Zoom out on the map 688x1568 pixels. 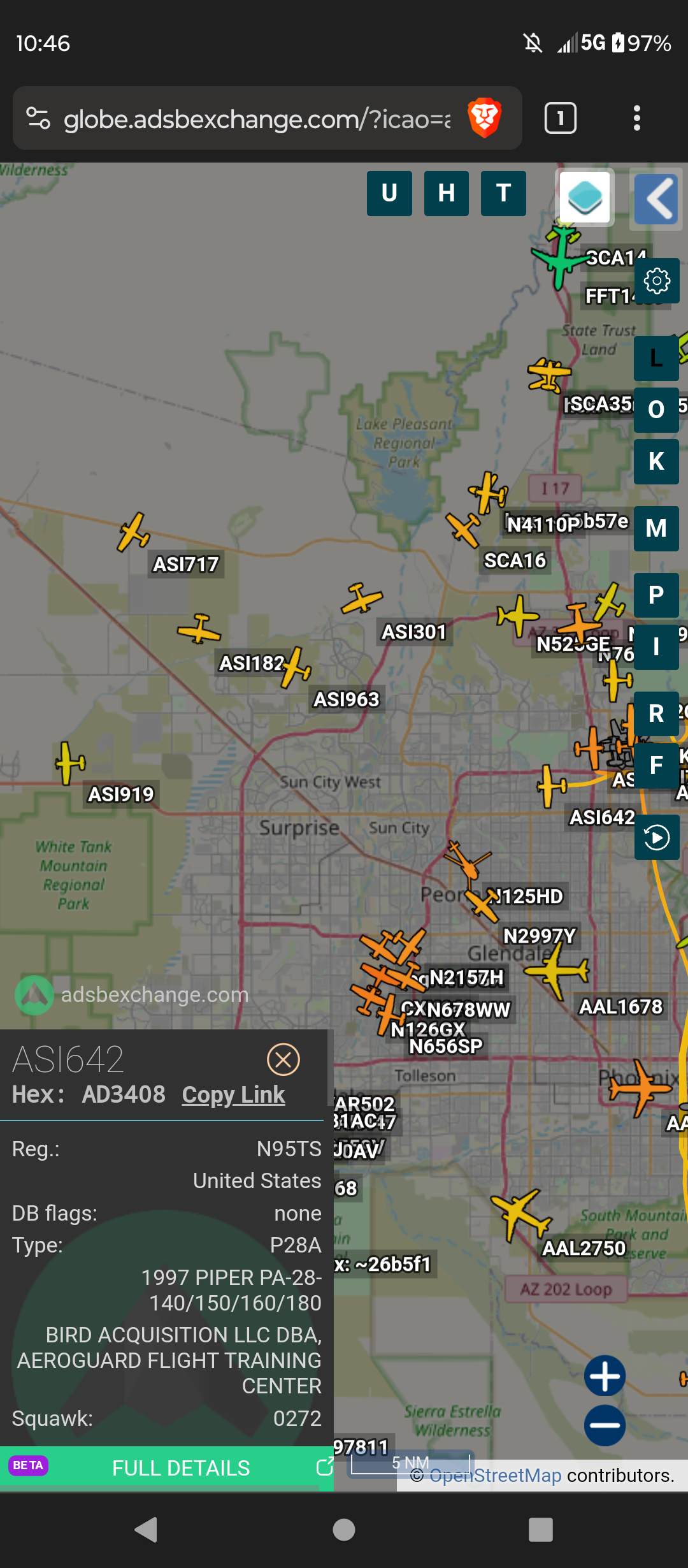pyautogui.click(x=605, y=1425)
